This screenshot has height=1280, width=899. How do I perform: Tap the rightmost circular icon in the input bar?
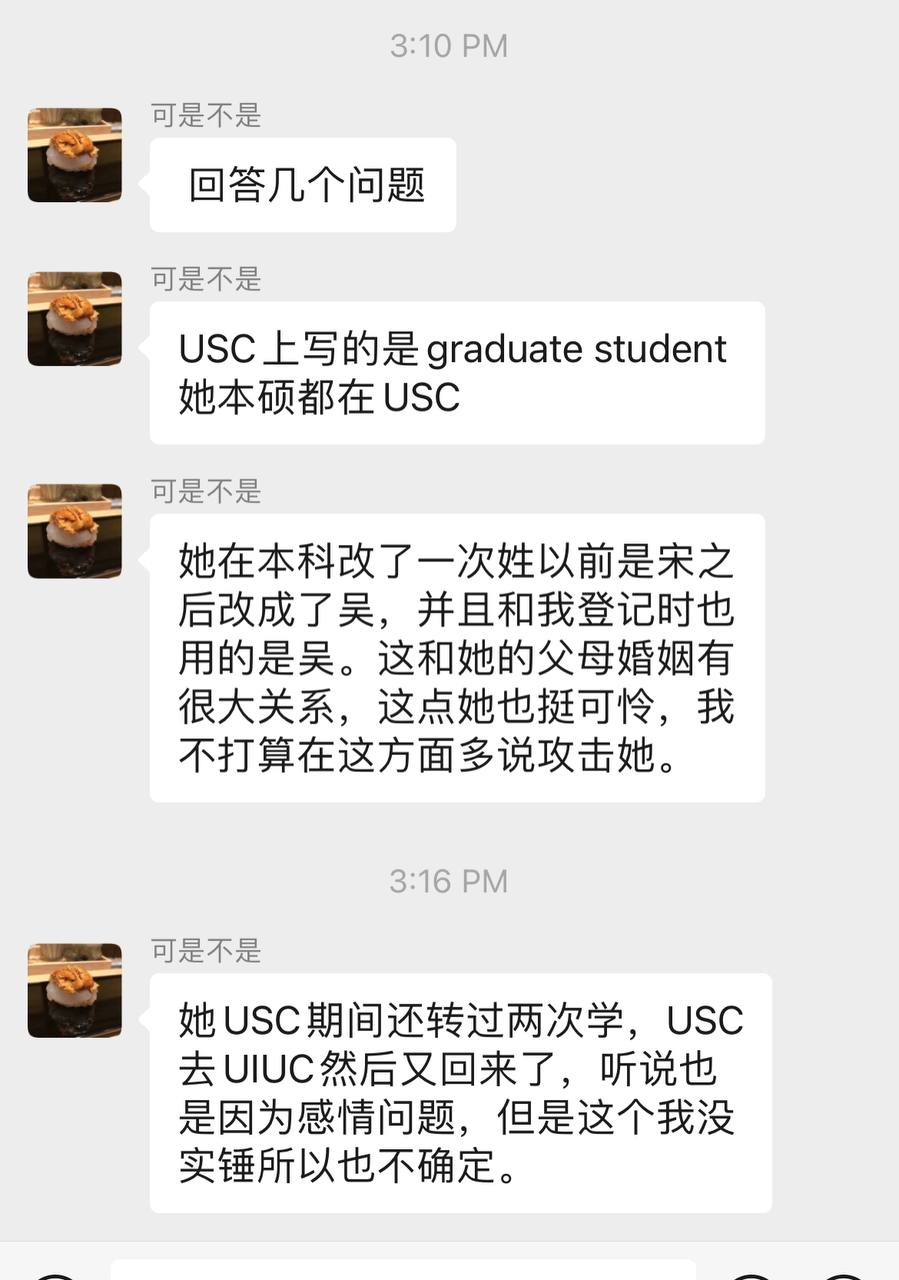tap(845, 1275)
